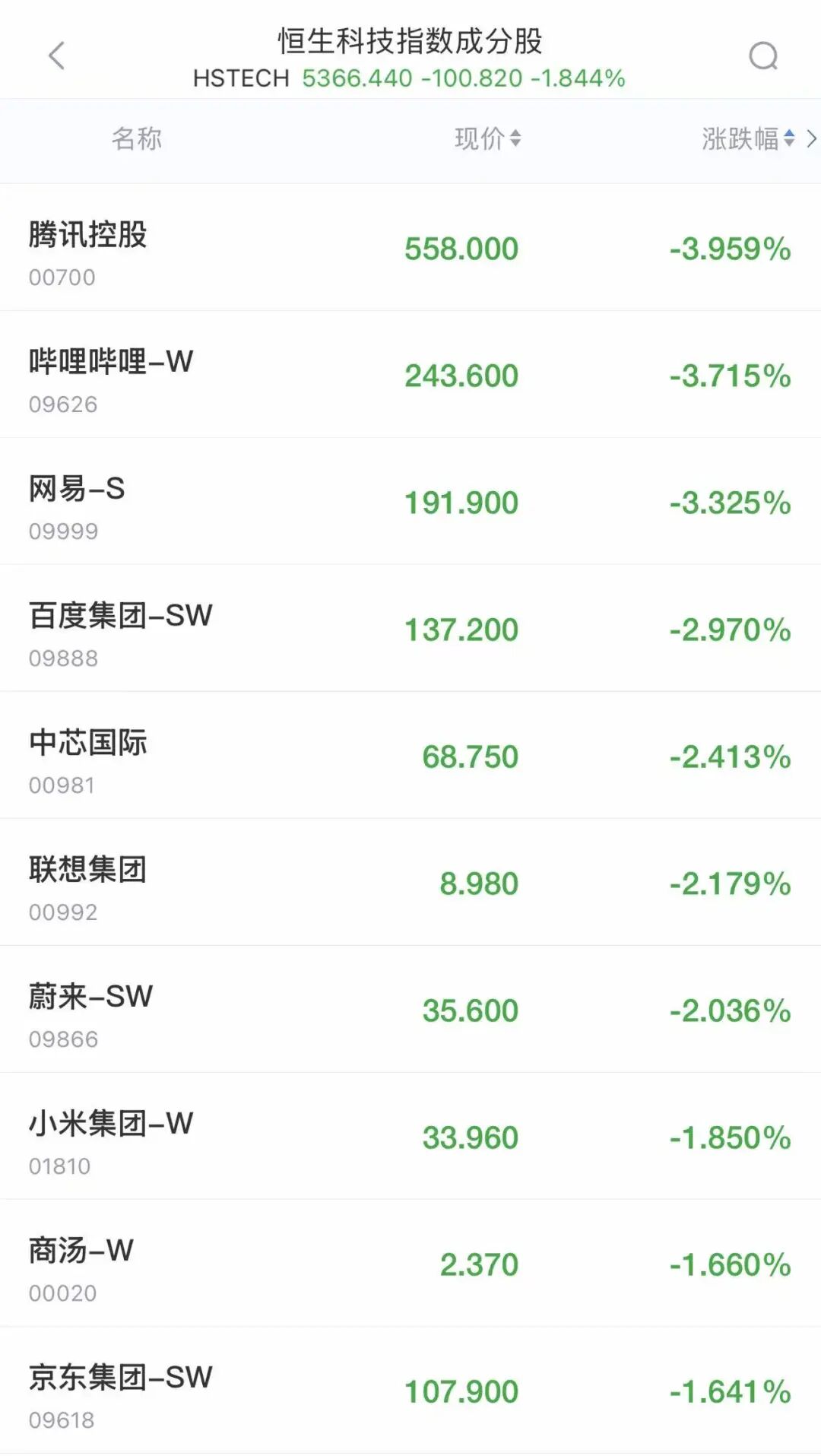Select 小米集团-W 01810 row
Image resolution: width=821 pixels, height=1456 pixels.
tap(410, 1137)
